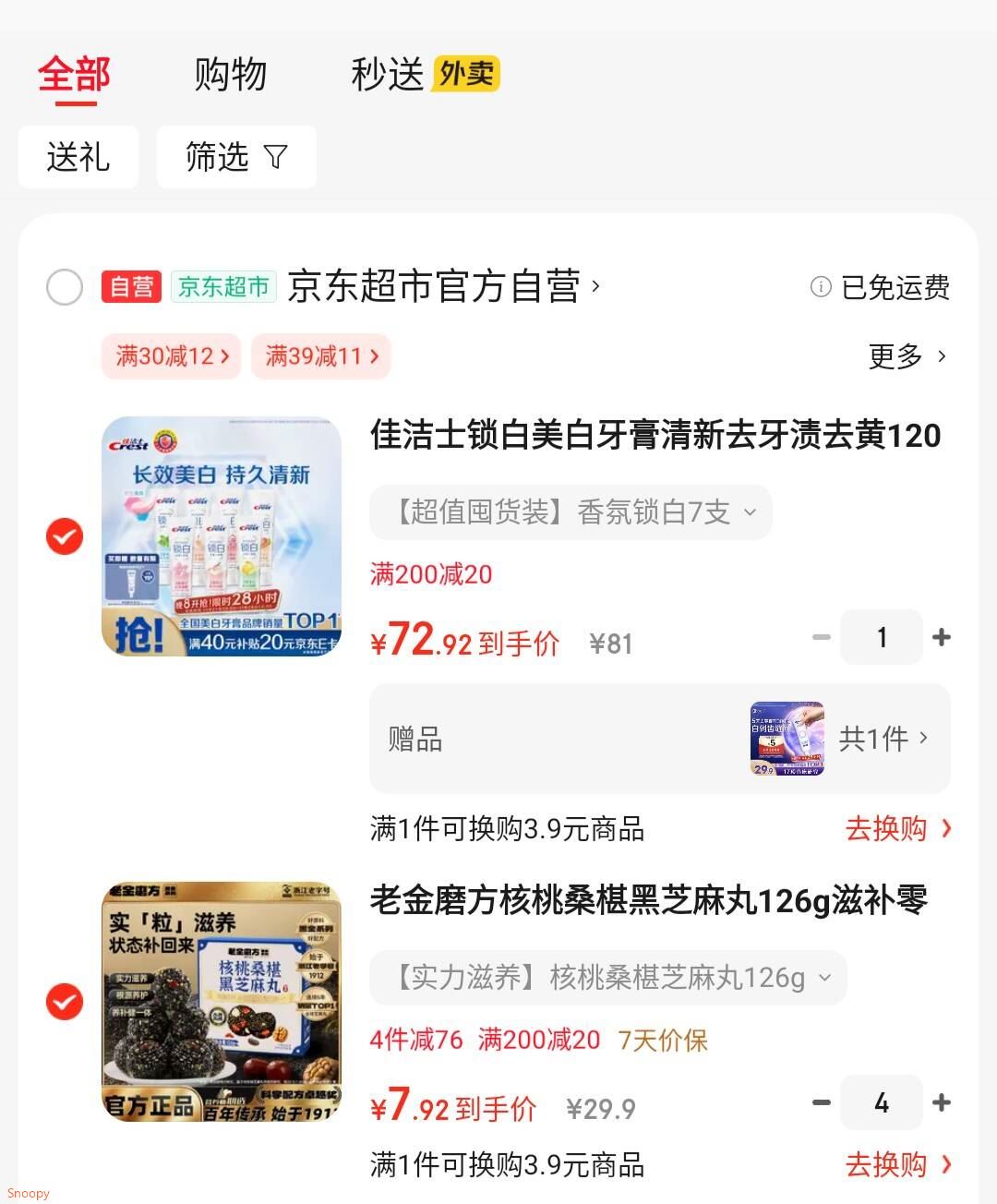Screen dimensions: 997x1204
Task: Open the 筛选 filter
Action: [236, 157]
